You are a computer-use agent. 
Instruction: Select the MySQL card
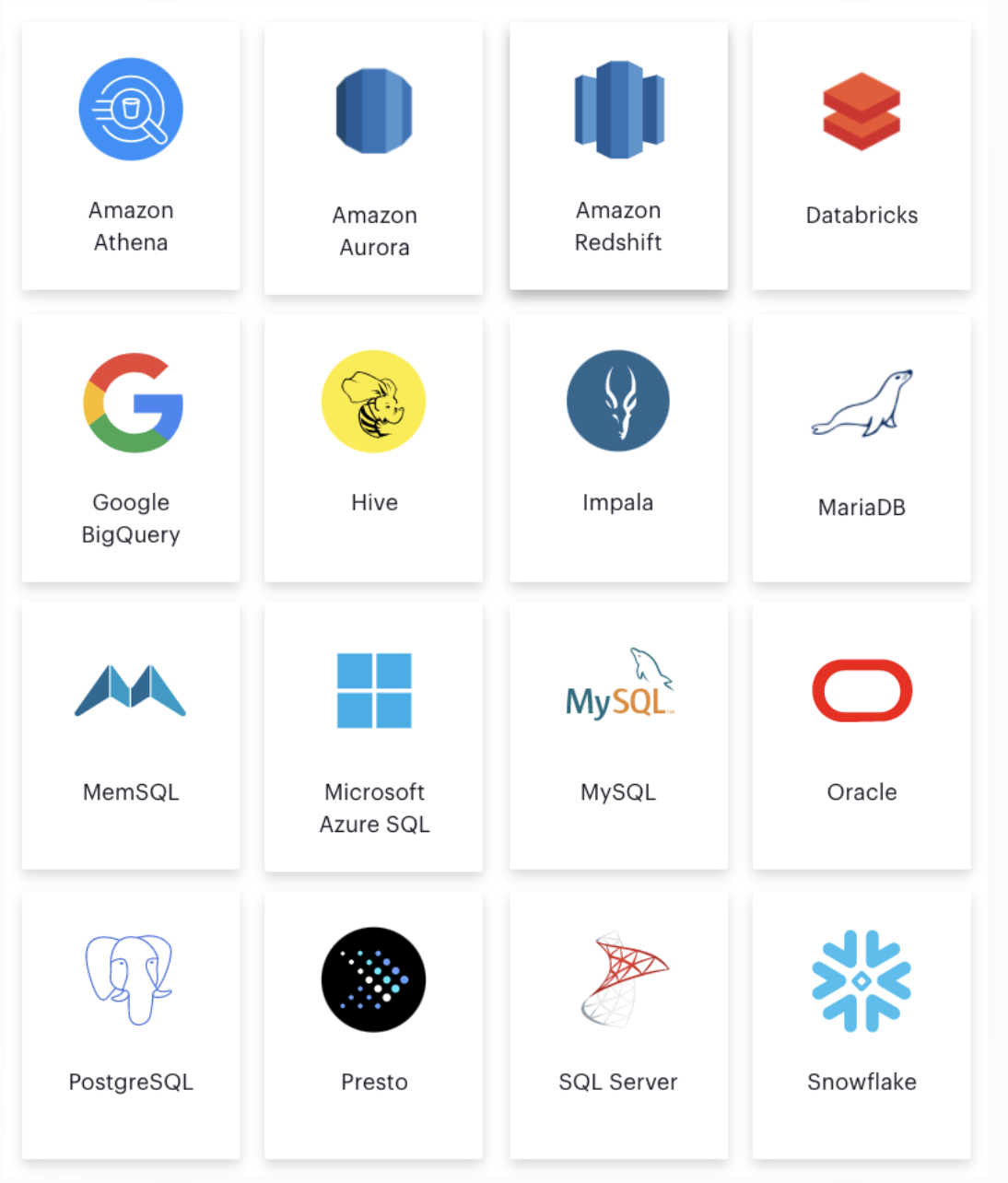[x=618, y=737]
